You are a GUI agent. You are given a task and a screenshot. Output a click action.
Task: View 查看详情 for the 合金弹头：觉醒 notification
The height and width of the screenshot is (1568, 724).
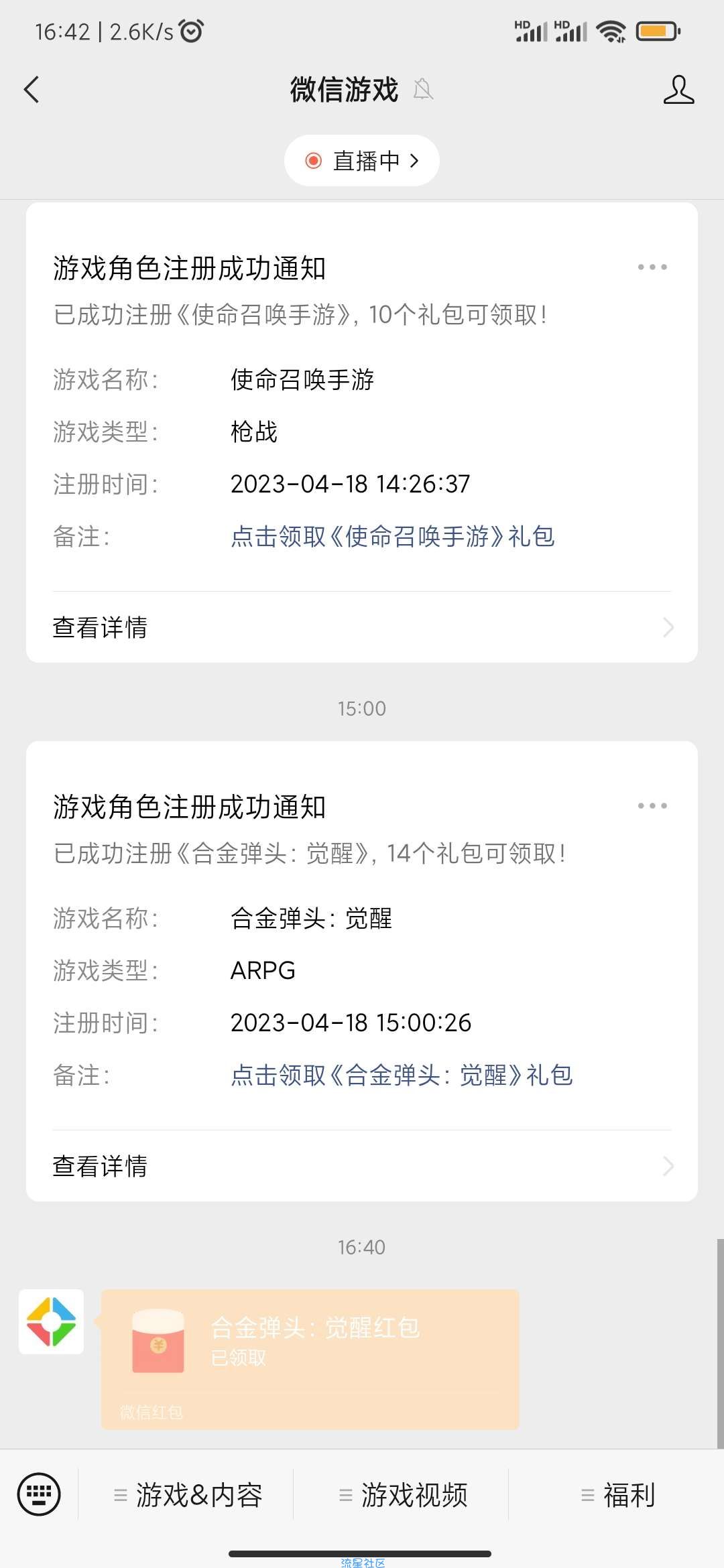pyautogui.click(x=362, y=1166)
